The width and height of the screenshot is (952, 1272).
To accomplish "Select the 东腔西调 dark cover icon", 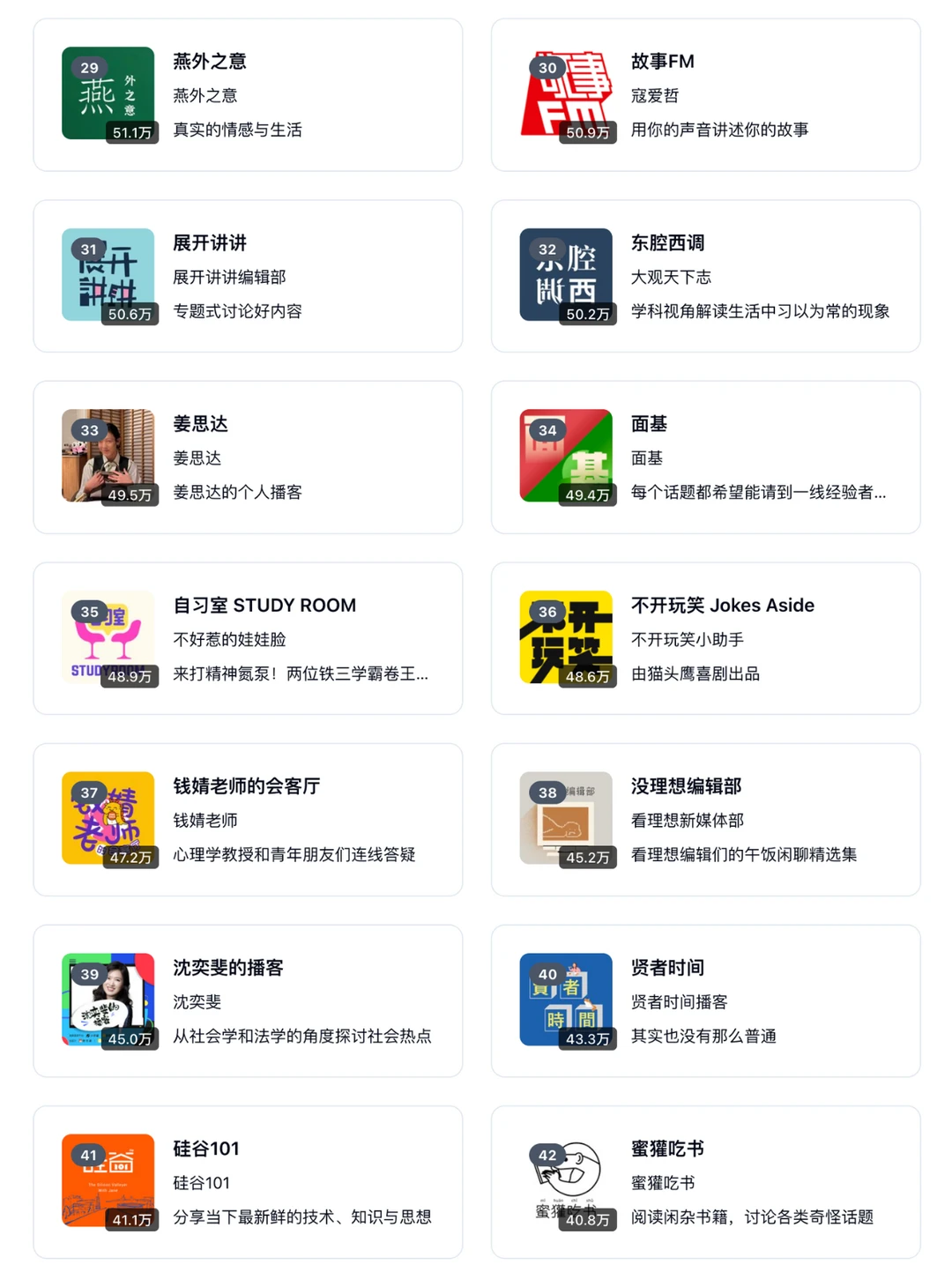I will (565, 274).
